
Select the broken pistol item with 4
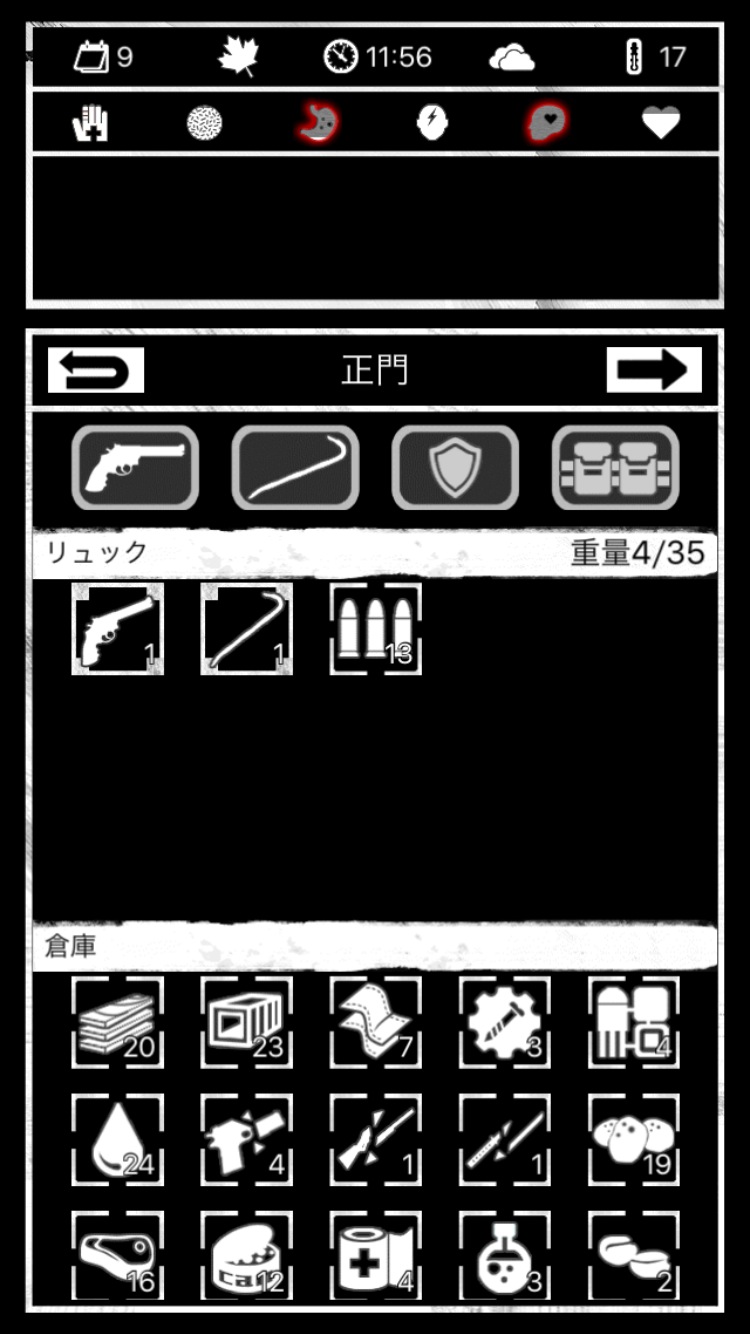click(x=247, y=1139)
